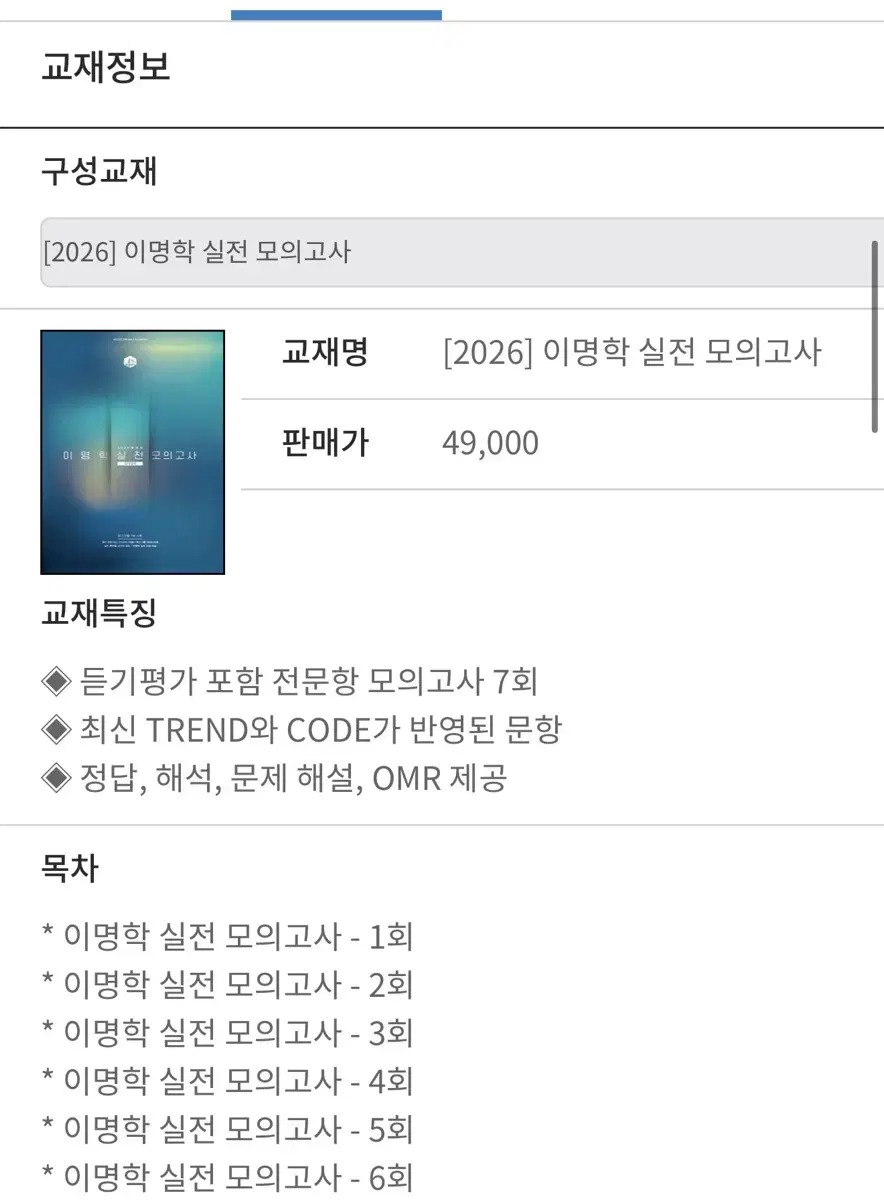Click the book cover thumbnail image
The image size is (884, 1200).
[132, 450]
